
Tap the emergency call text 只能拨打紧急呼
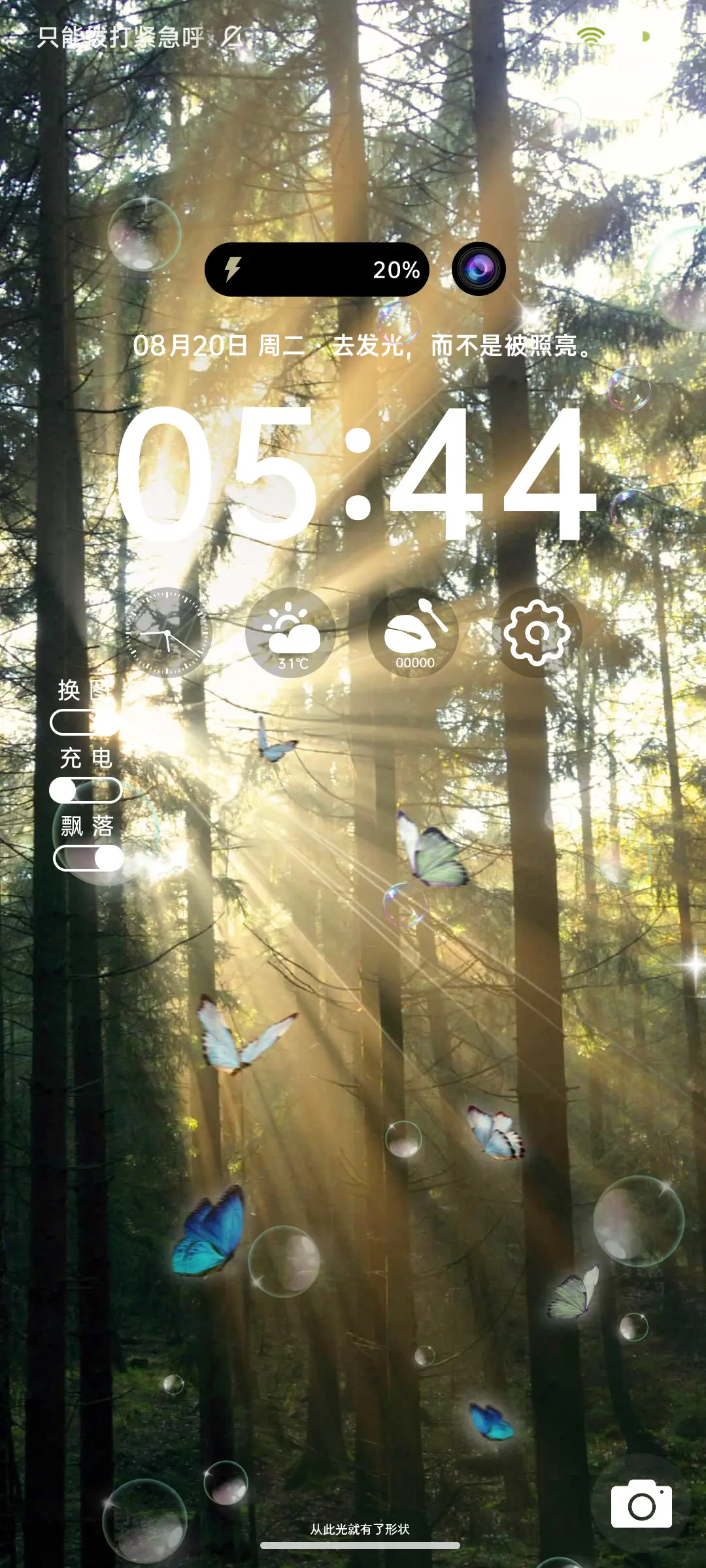click(121, 36)
